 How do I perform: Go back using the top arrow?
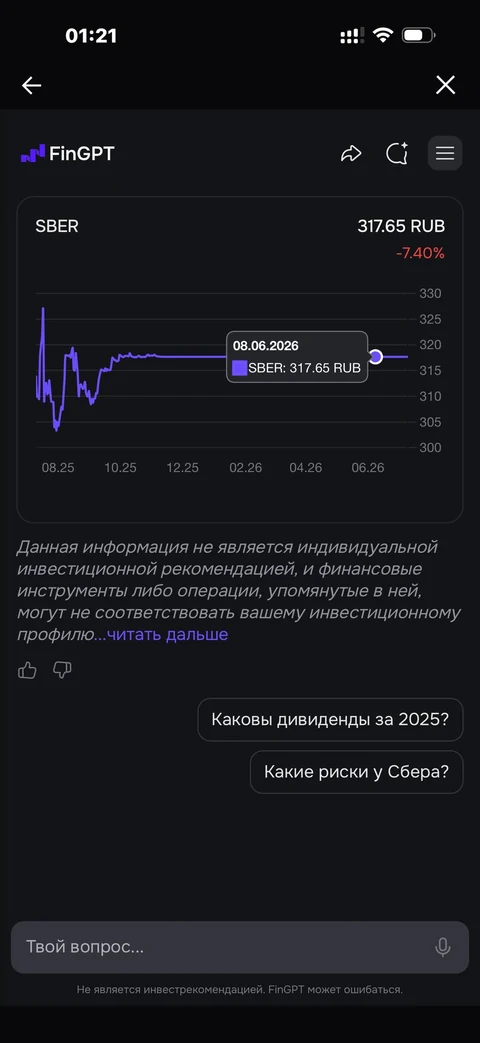click(x=31, y=85)
